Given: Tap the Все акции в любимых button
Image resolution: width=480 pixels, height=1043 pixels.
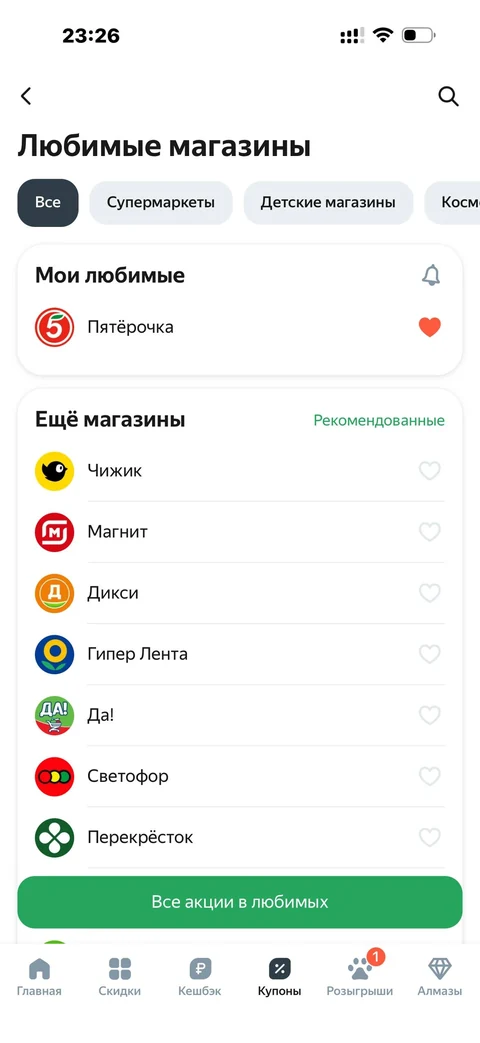Looking at the screenshot, I should (x=239, y=902).
